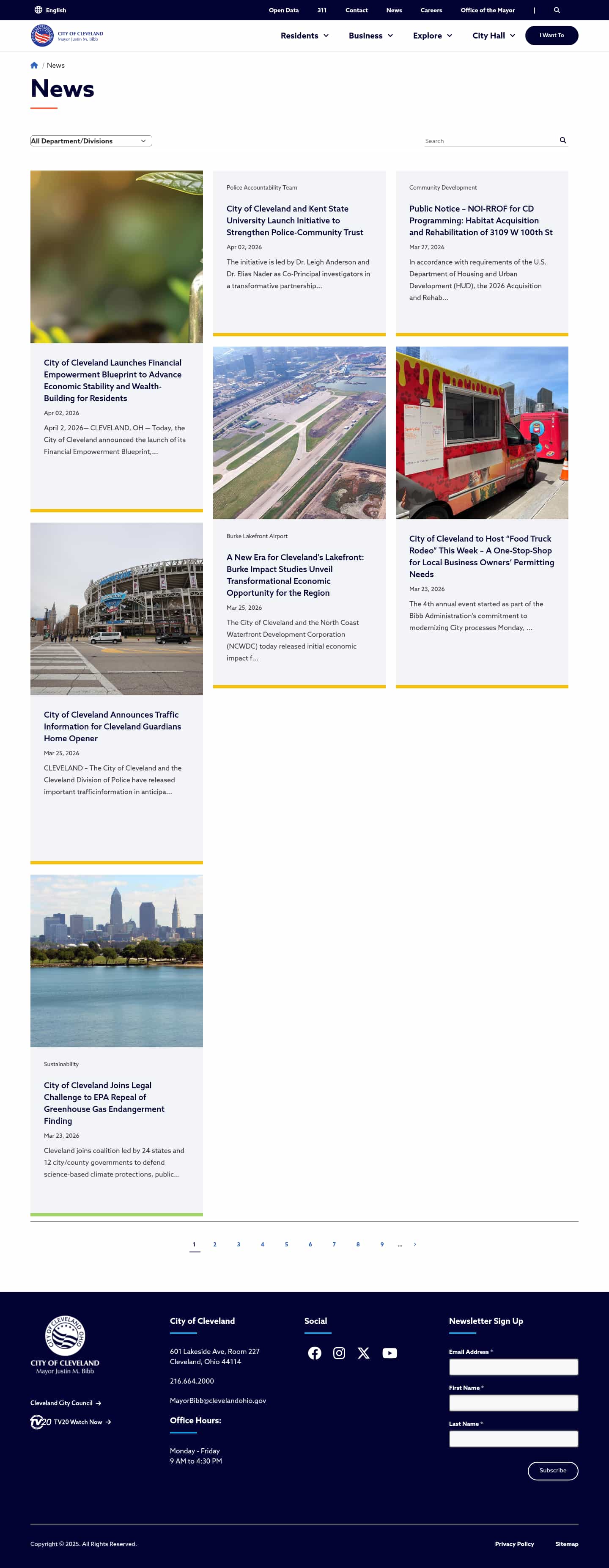Click the Email Address input field
609x1568 pixels.
(513, 1367)
